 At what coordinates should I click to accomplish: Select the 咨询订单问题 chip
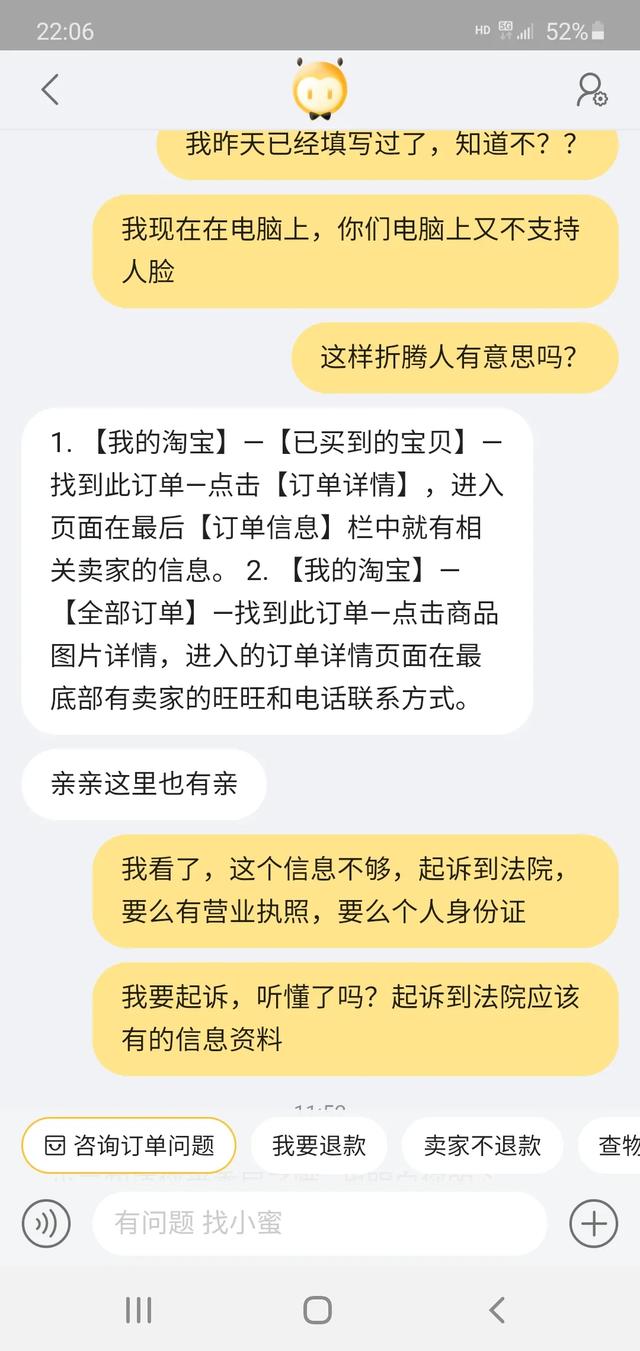tap(129, 1145)
